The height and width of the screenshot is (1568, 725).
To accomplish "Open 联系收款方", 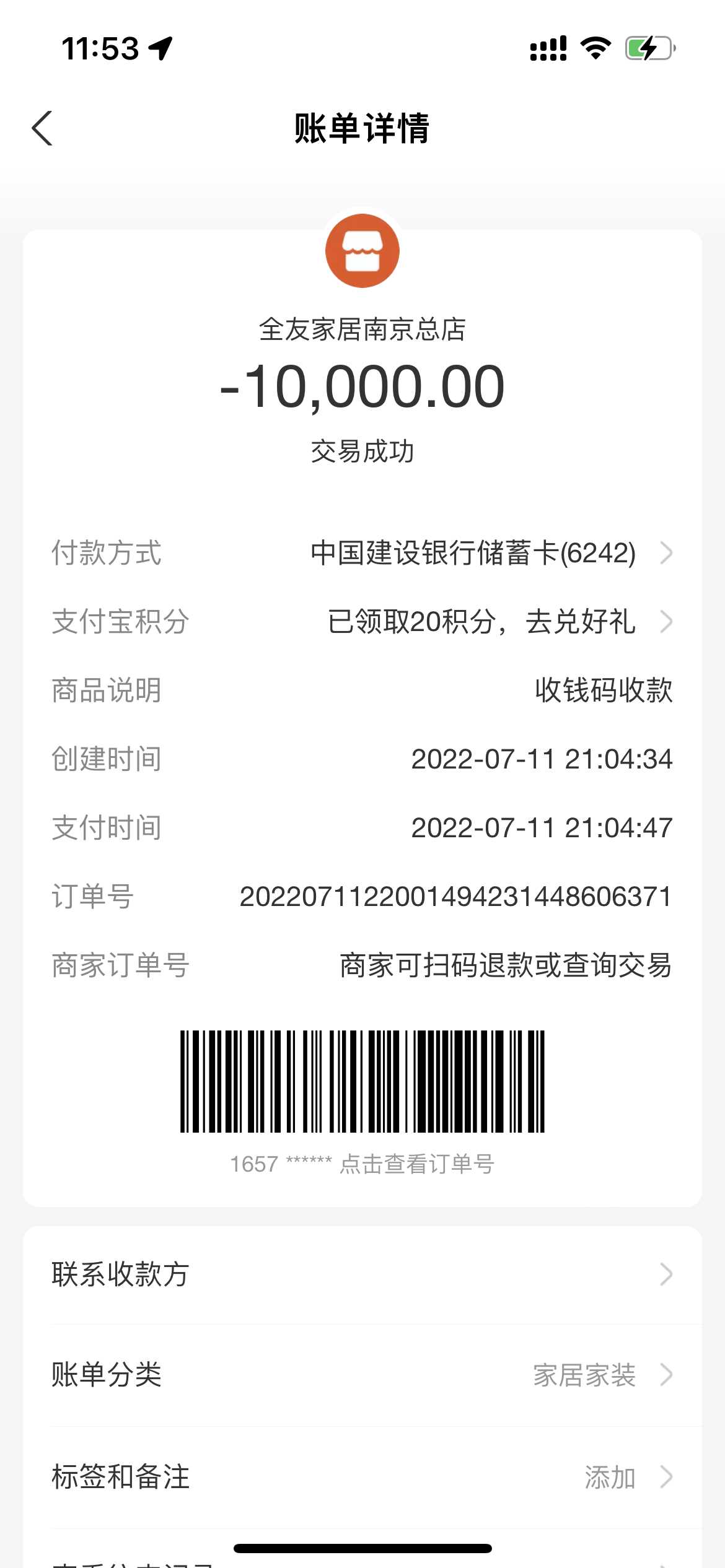I will (362, 1274).
